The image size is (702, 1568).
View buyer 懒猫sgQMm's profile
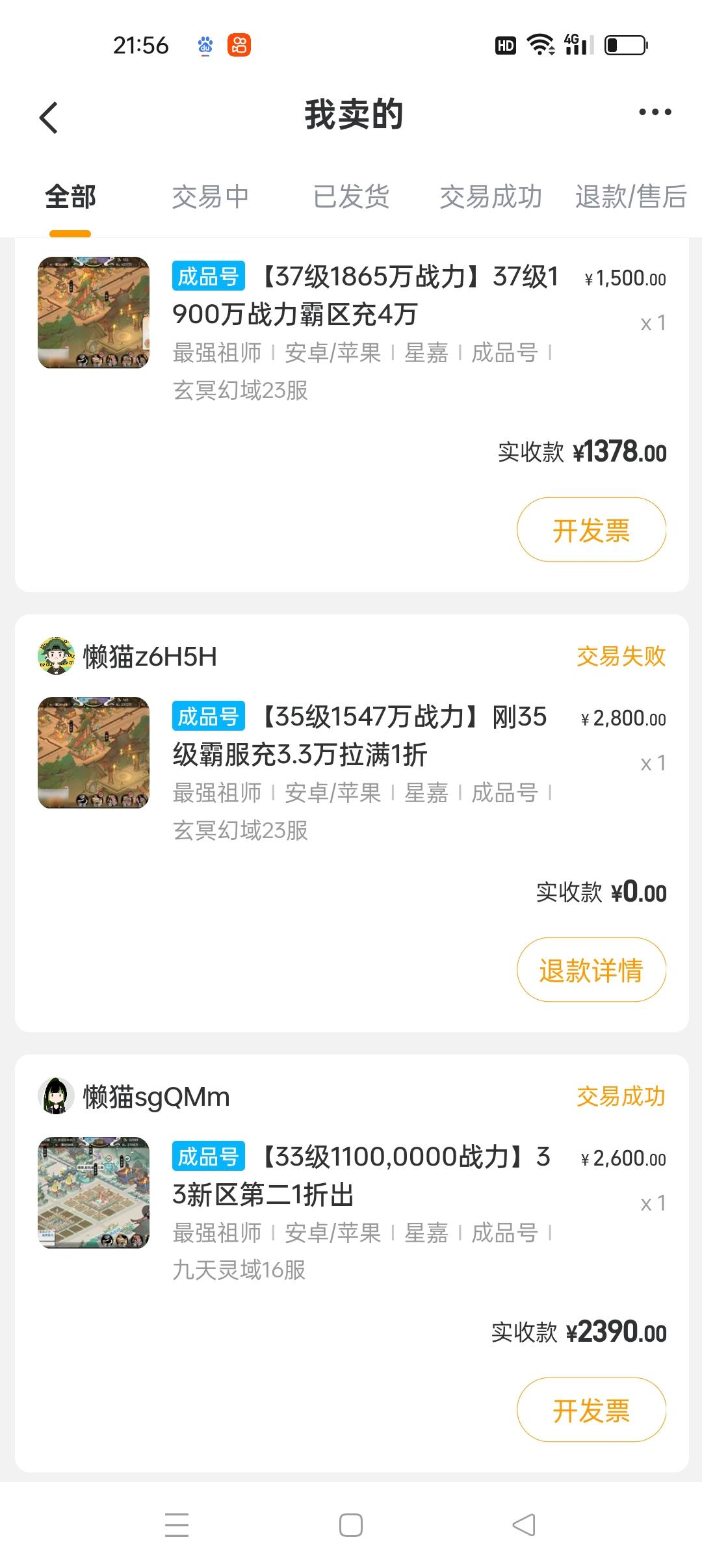click(x=134, y=1097)
